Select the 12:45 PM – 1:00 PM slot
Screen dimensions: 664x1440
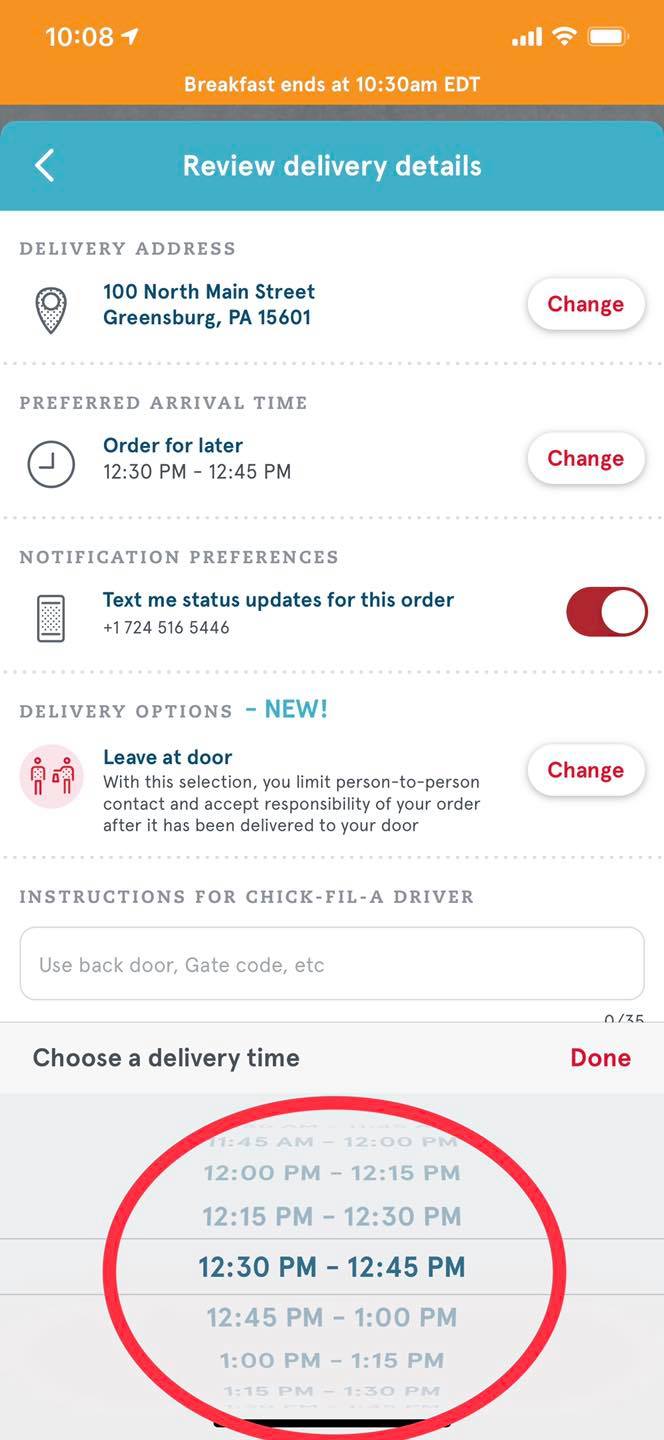pyautogui.click(x=331, y=1317)
